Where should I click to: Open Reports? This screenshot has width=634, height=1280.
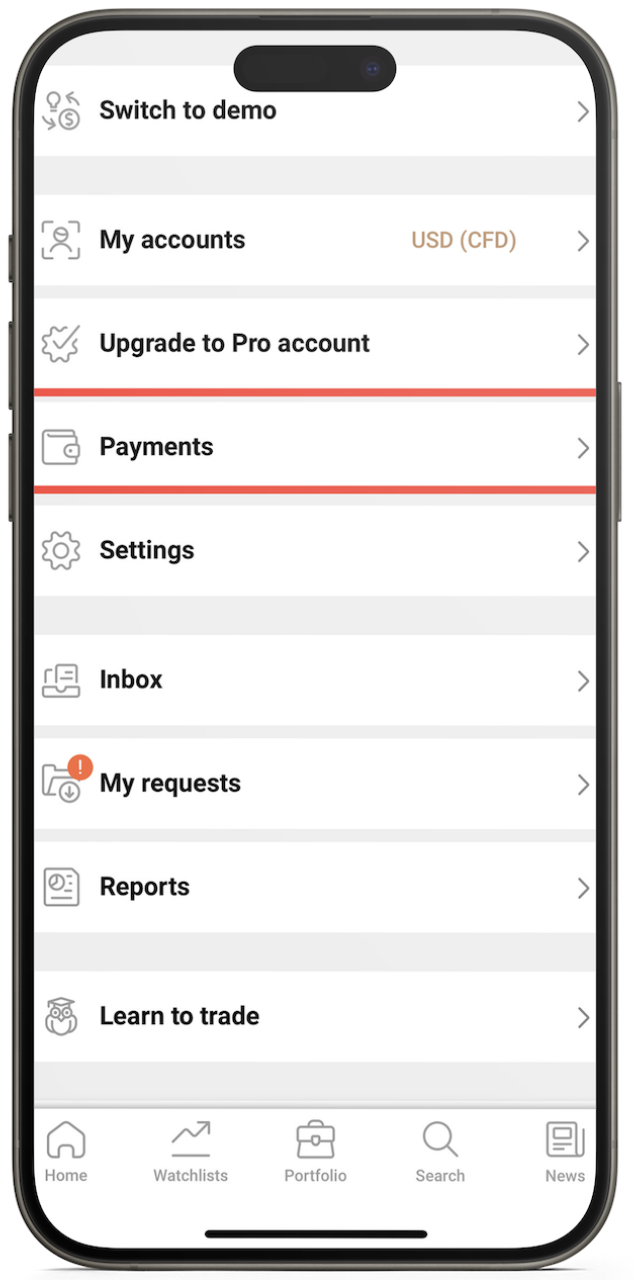(x=144, y=887)
